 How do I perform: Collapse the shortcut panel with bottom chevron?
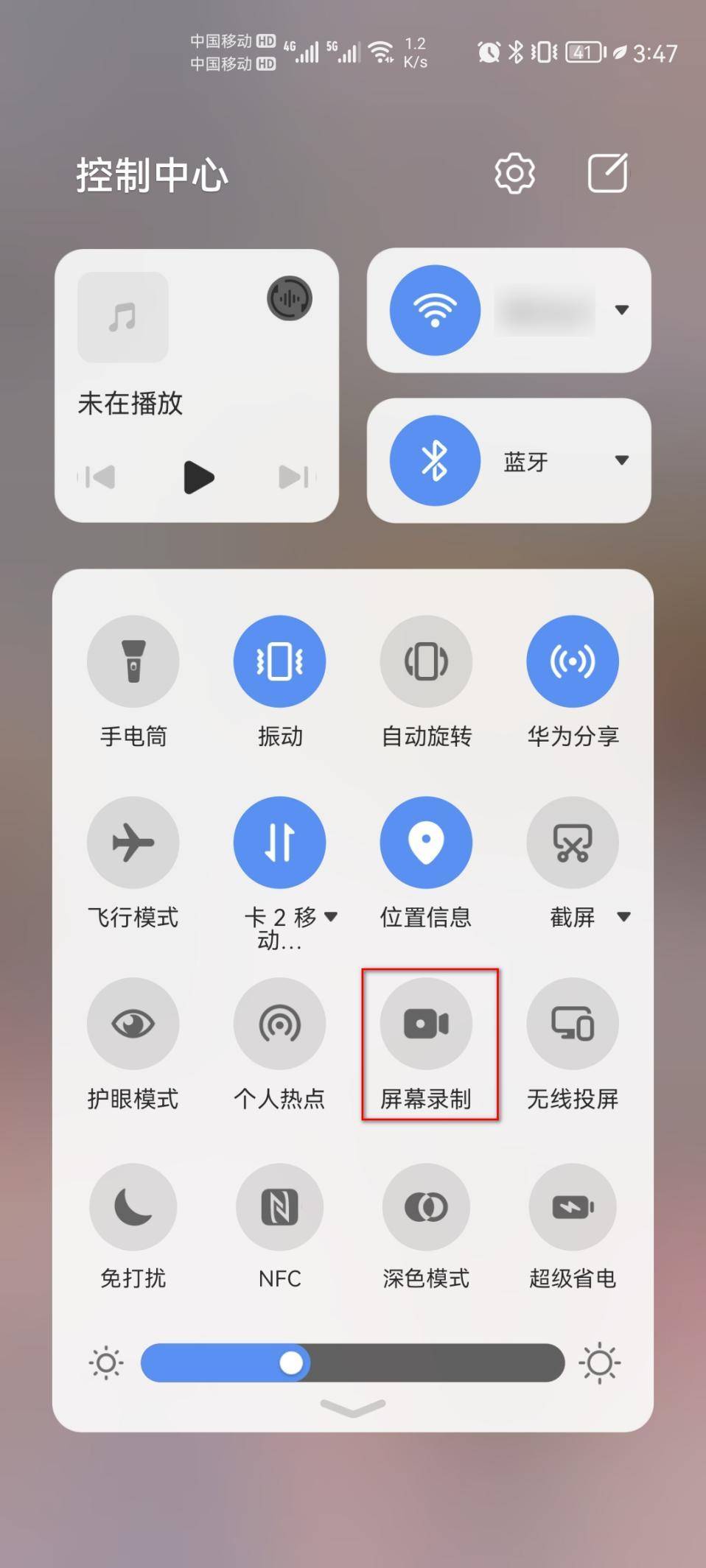point(353,1408)
